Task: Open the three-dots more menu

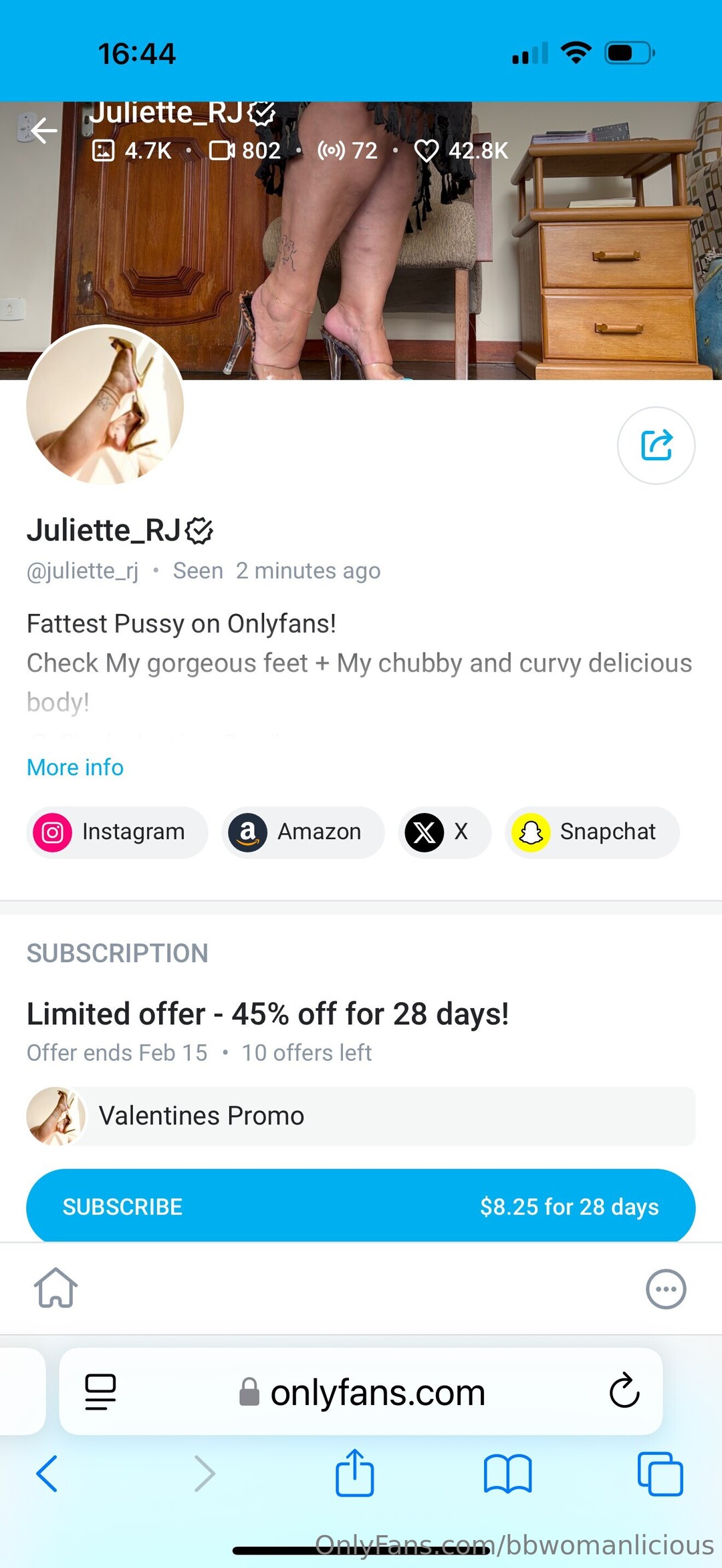Action: point(666,1289)
